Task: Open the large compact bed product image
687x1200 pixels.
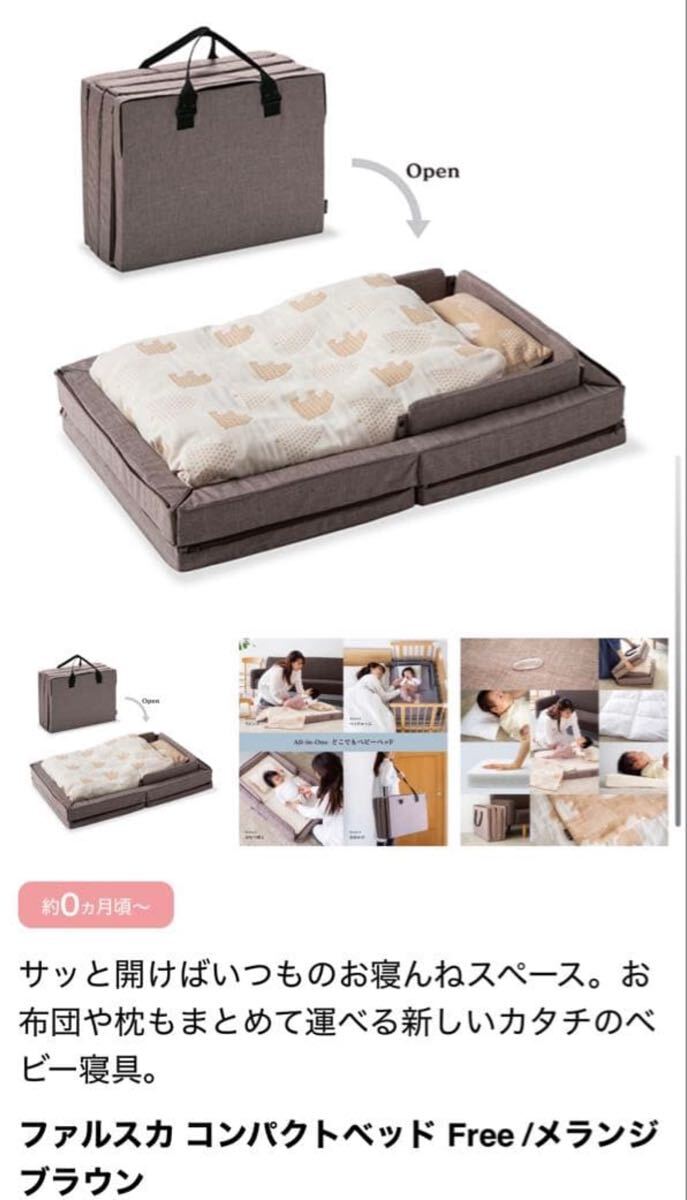Action: [x=343, y=300]
